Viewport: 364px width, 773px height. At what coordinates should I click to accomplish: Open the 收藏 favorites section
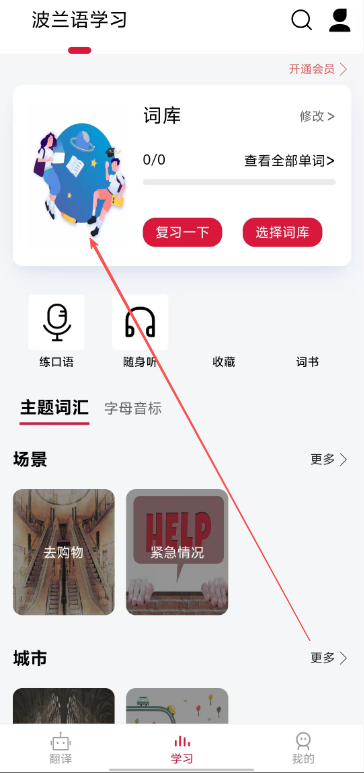pos(223,362)
